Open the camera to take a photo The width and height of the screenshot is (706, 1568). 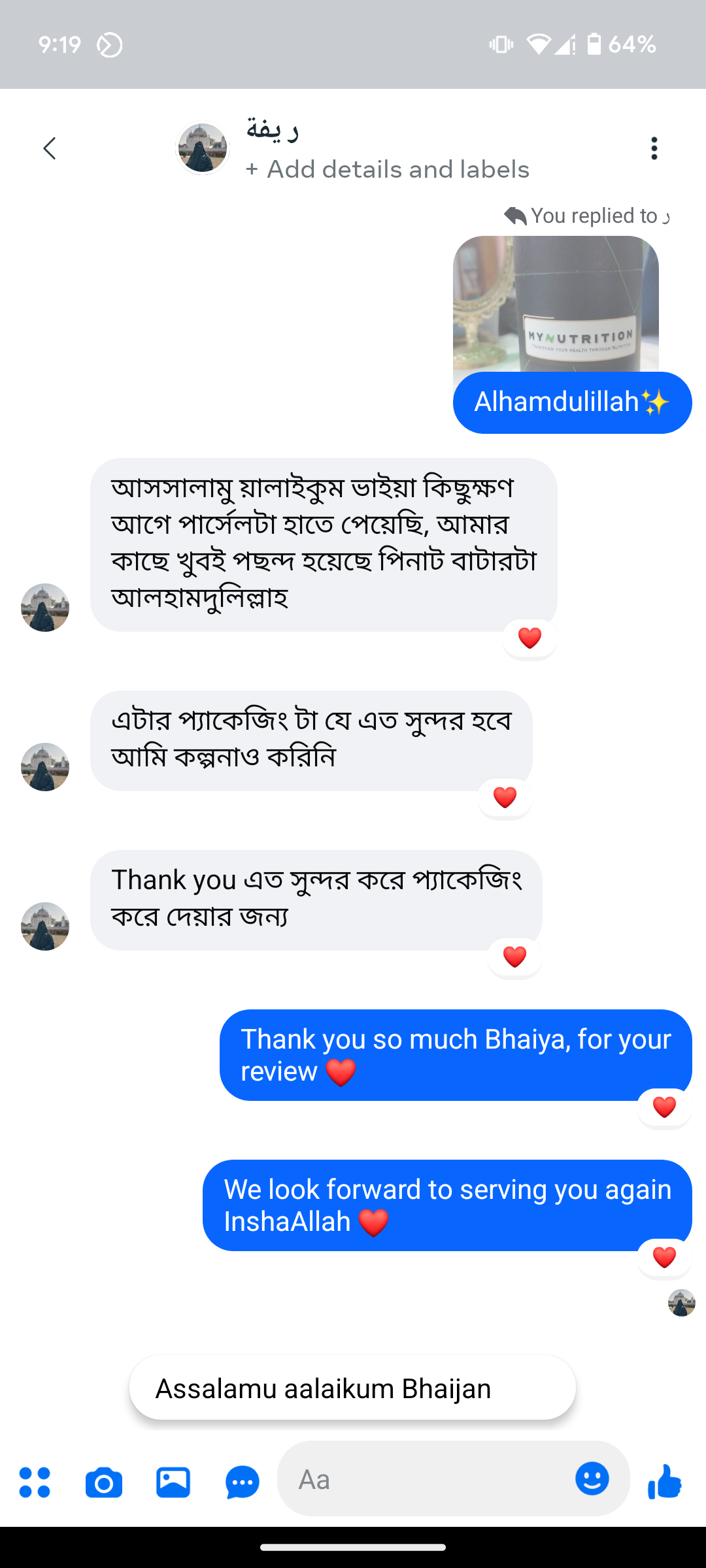click(x=105, y=1482)
